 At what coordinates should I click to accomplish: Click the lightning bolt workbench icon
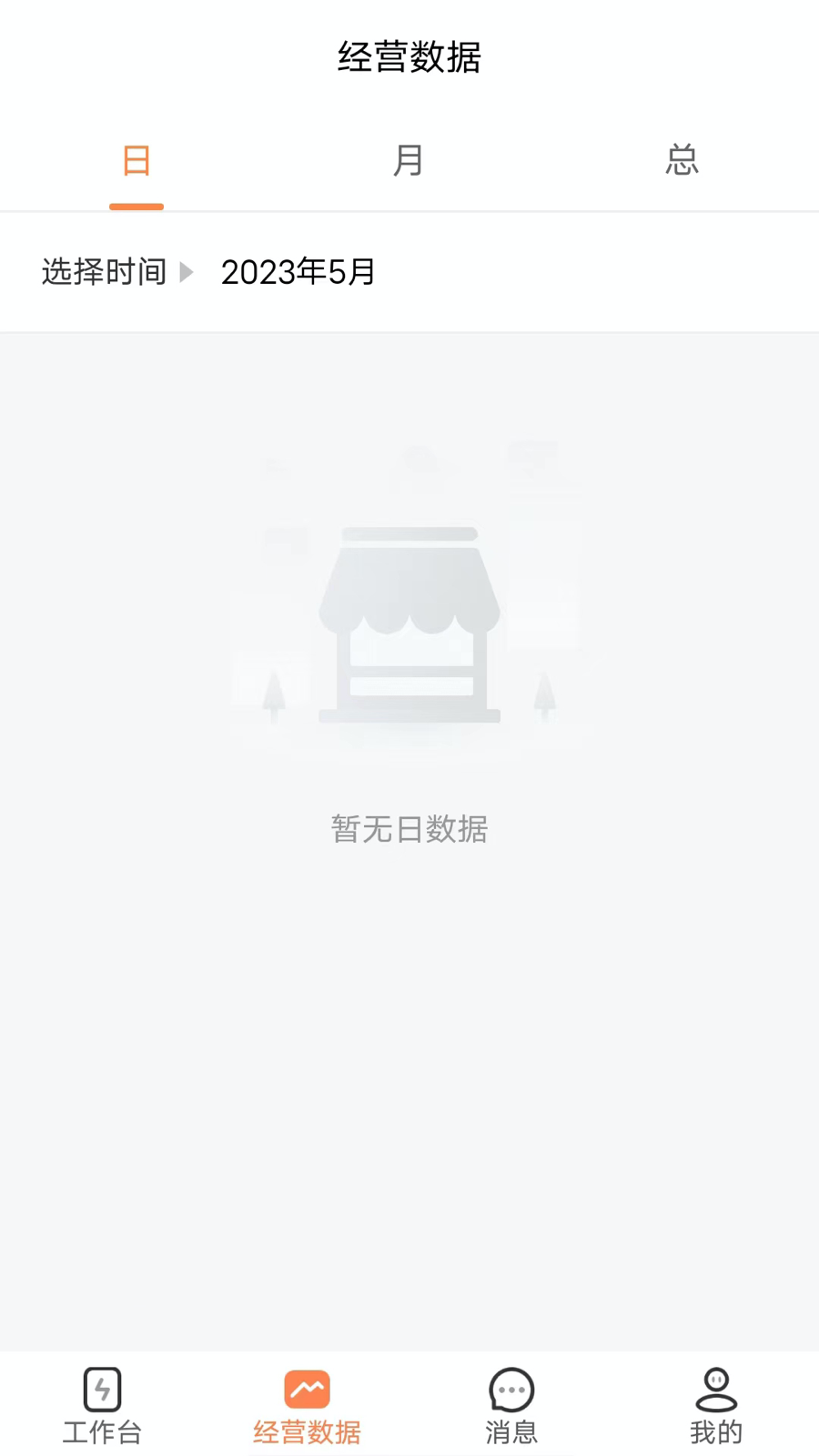pos(101,1389)
